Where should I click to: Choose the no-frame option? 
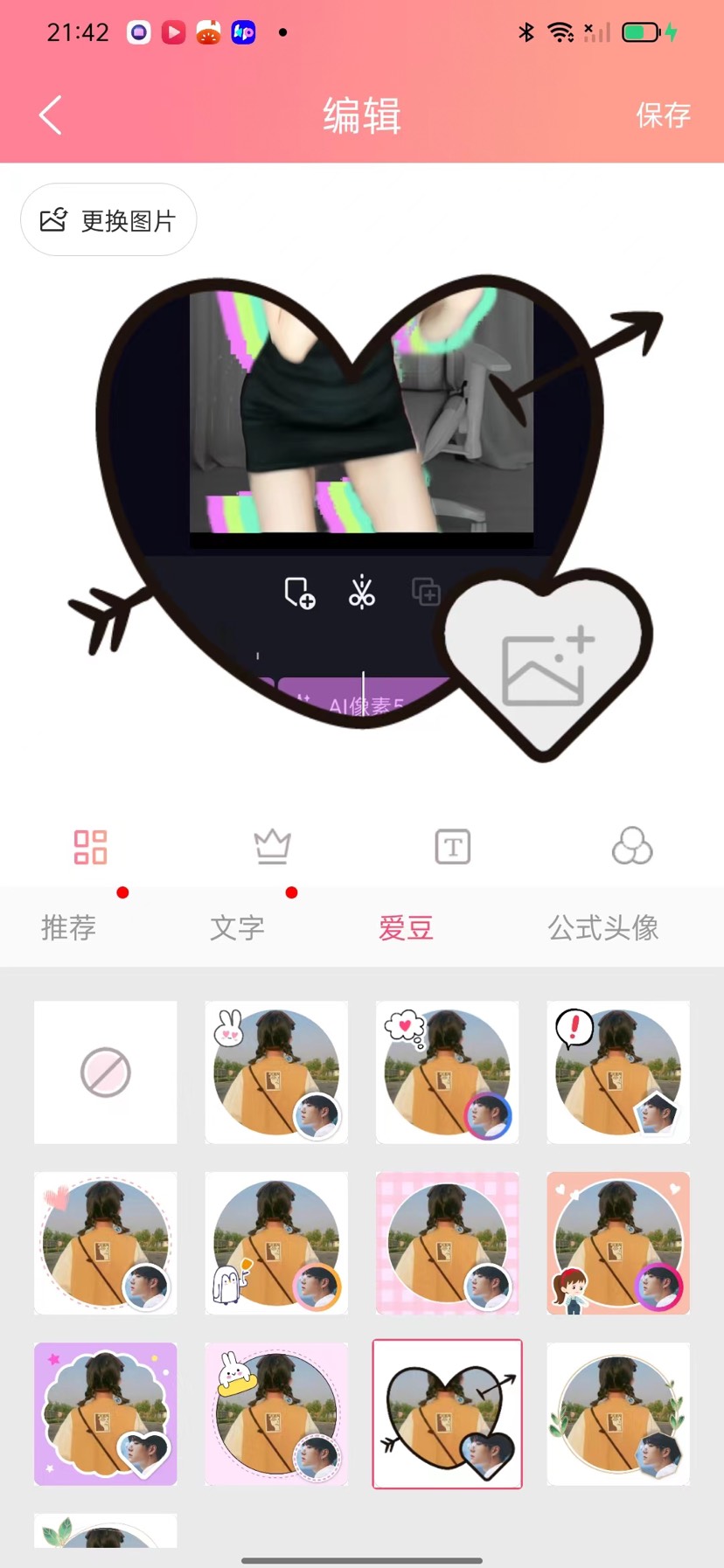[106, 1072]
